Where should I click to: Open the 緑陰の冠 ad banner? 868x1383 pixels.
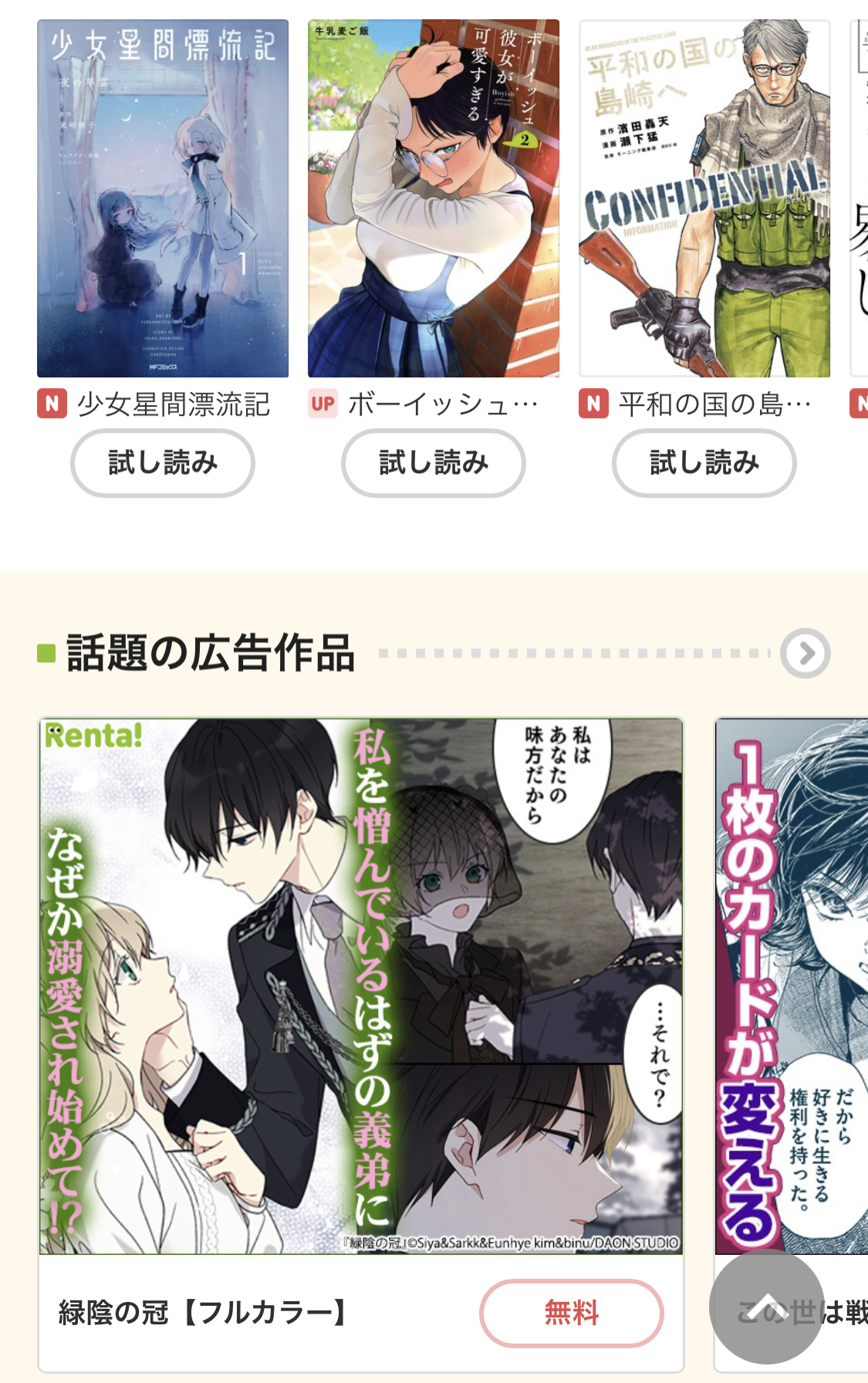pyautogui.click(x=361, y=986)
